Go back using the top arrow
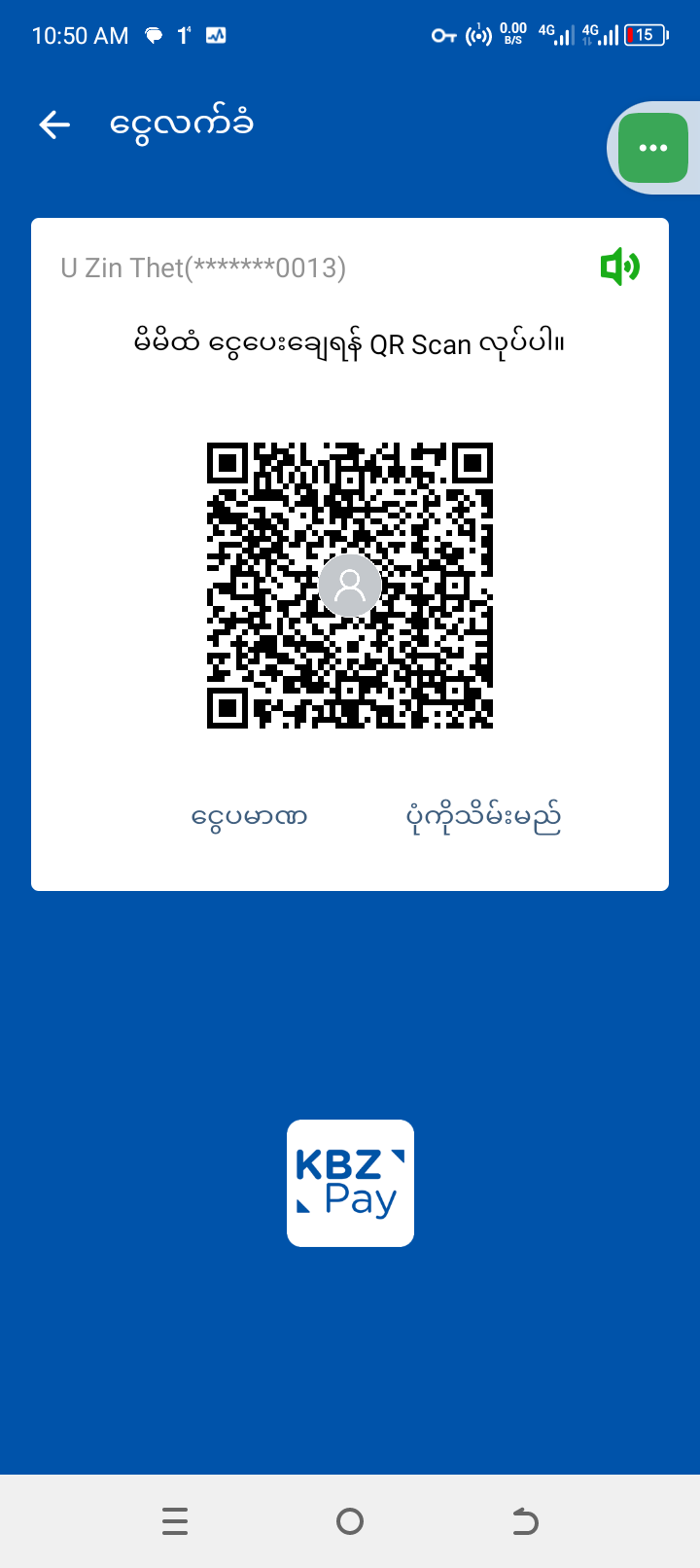 pos(54,125)
